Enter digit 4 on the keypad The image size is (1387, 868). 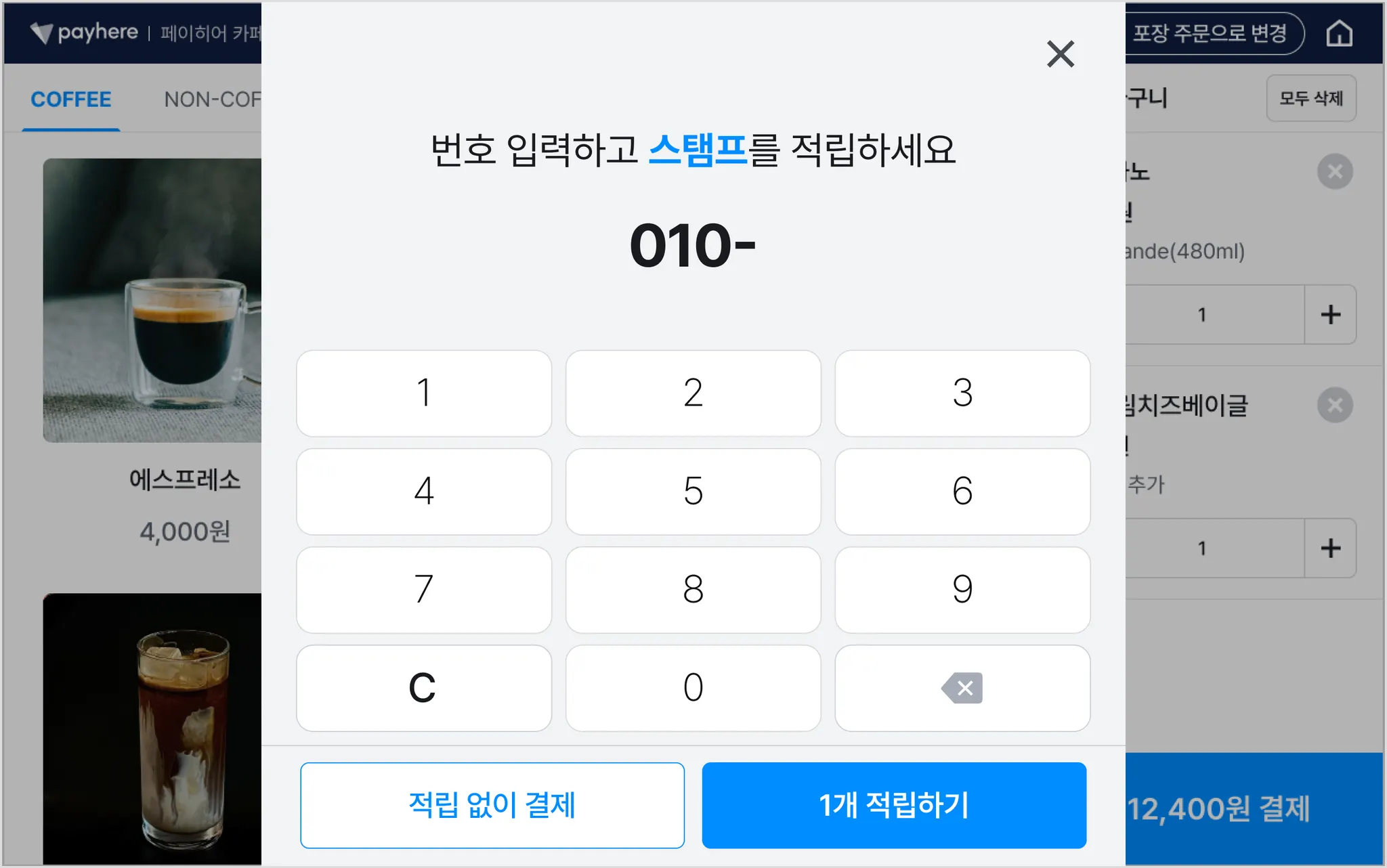[x=424, y=492]
